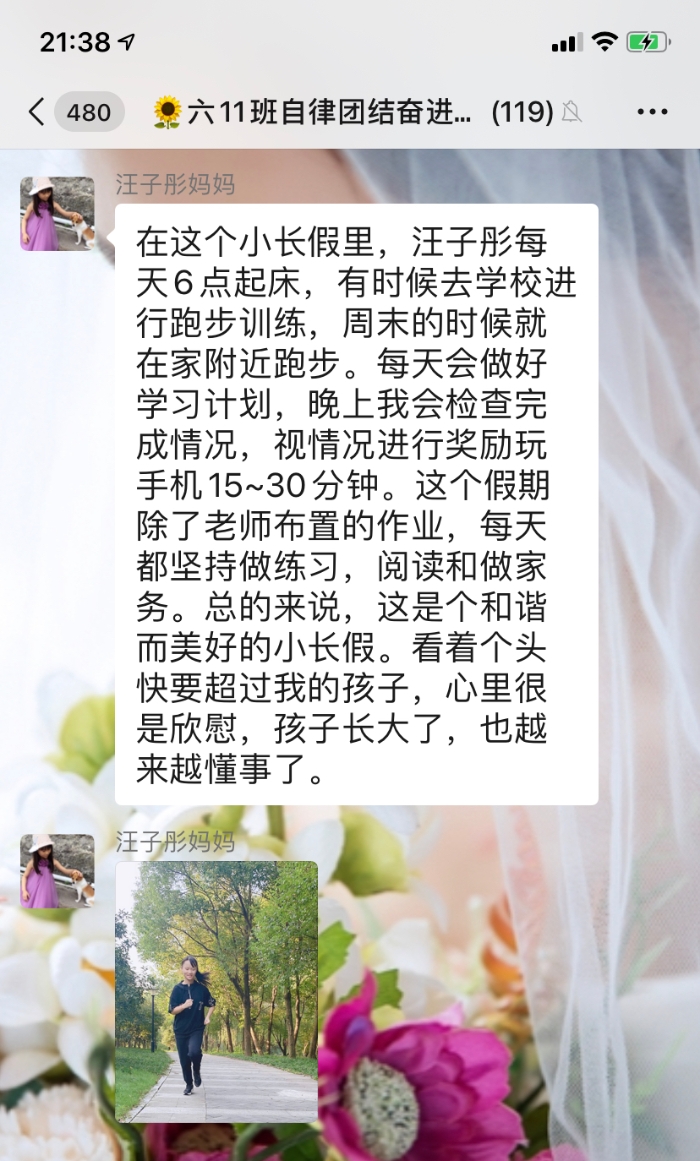This screenshot has width=700, height=1161.
Task: Open the running photo from 汪子彤妈妈
Action: 217,991
